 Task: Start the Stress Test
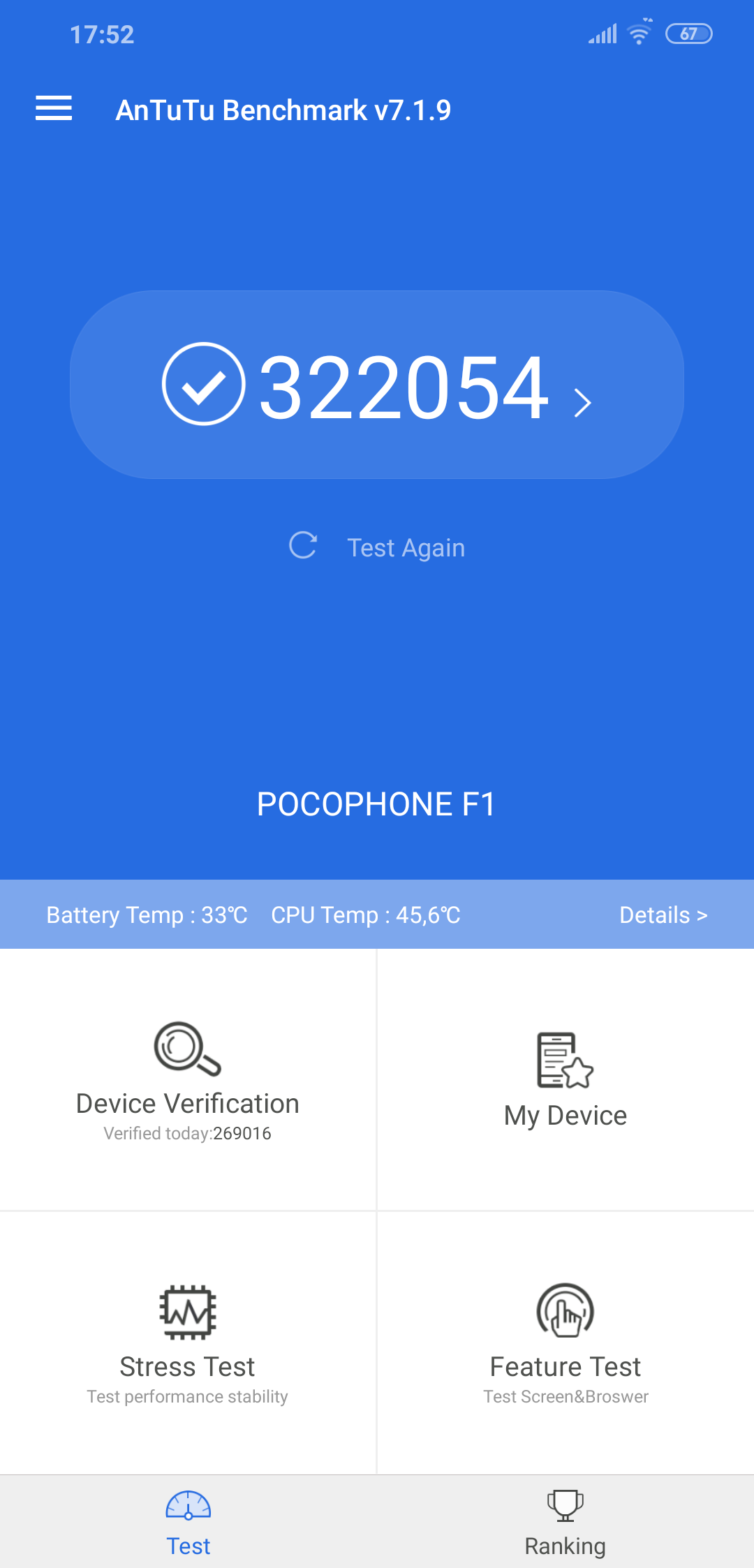[188, 1343]
